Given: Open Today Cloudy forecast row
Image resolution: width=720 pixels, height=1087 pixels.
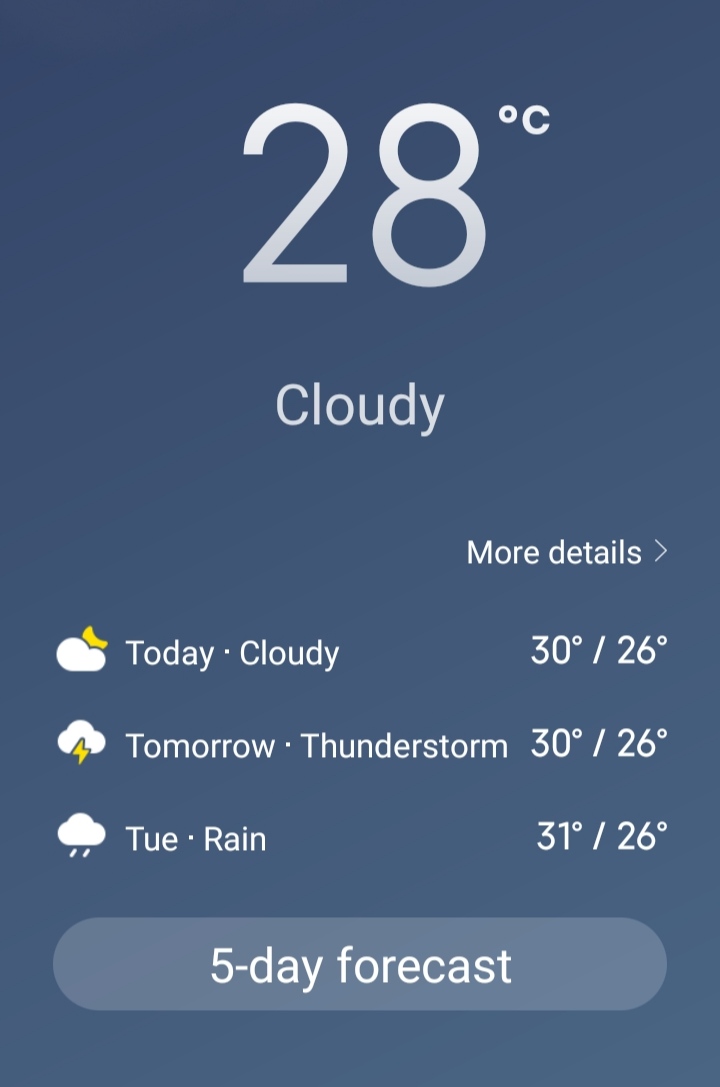Looking at the screenshot, I should click(x=360, y=653).
